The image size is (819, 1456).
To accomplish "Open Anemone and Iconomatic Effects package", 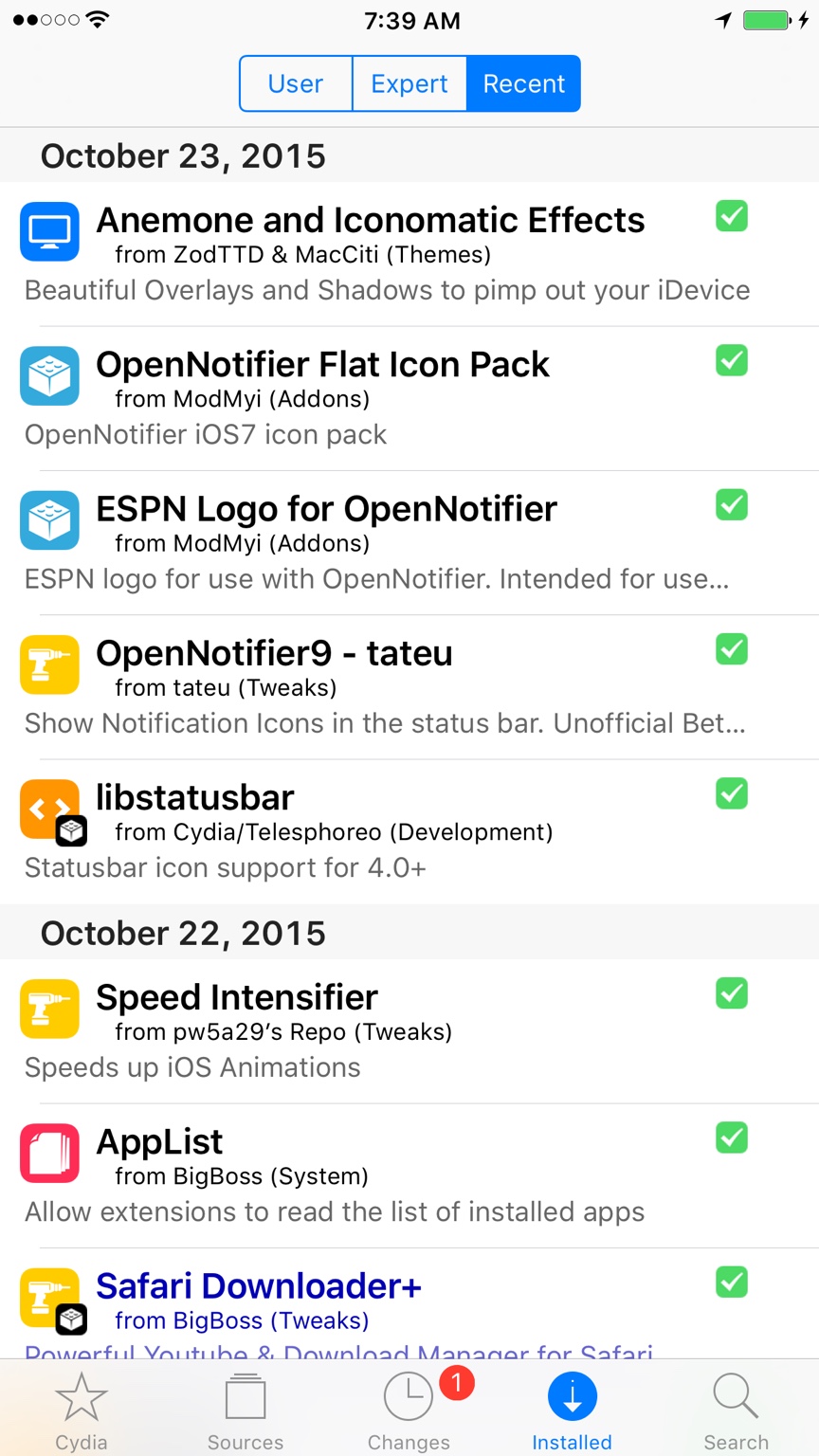I will 370,253.
